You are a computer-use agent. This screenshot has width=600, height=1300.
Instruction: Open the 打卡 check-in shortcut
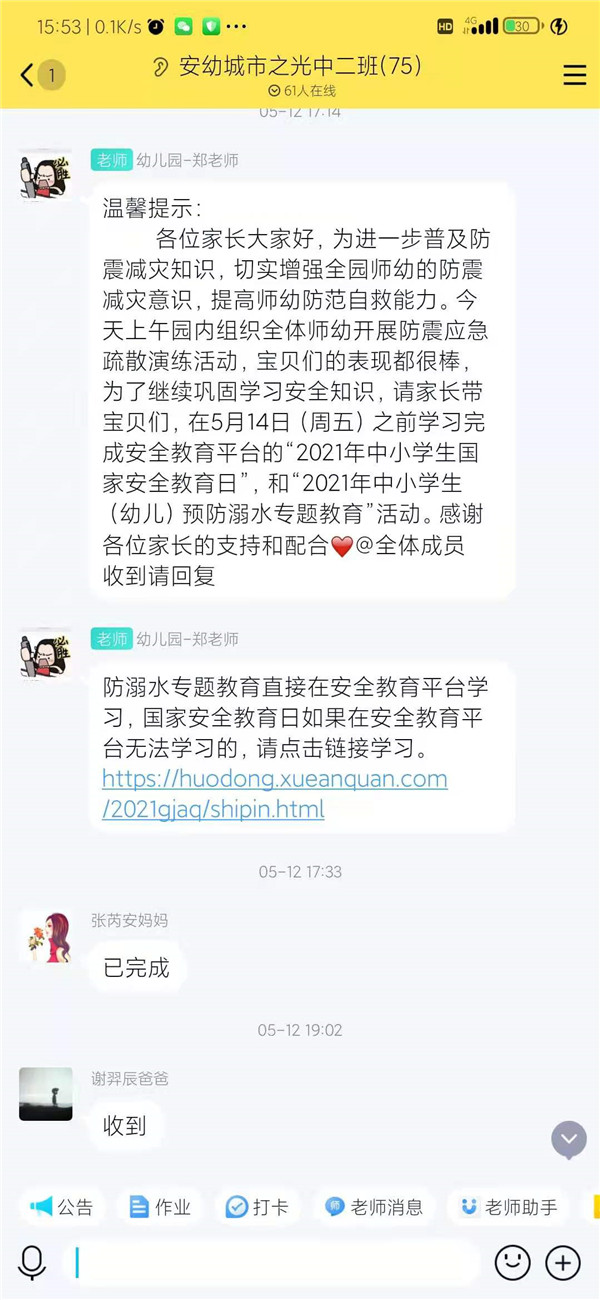(x=258, y=1207)
